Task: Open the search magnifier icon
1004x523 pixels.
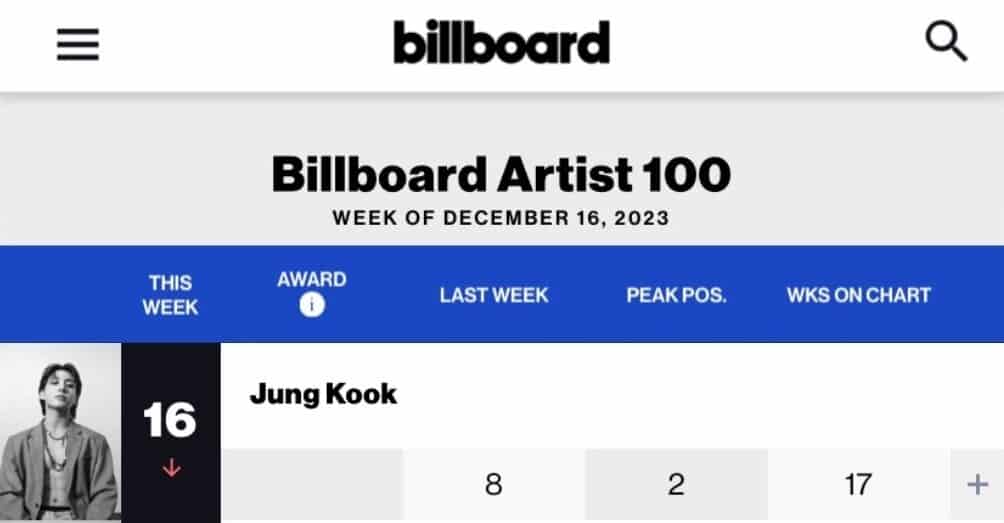Action: click(x=944, y=43)
